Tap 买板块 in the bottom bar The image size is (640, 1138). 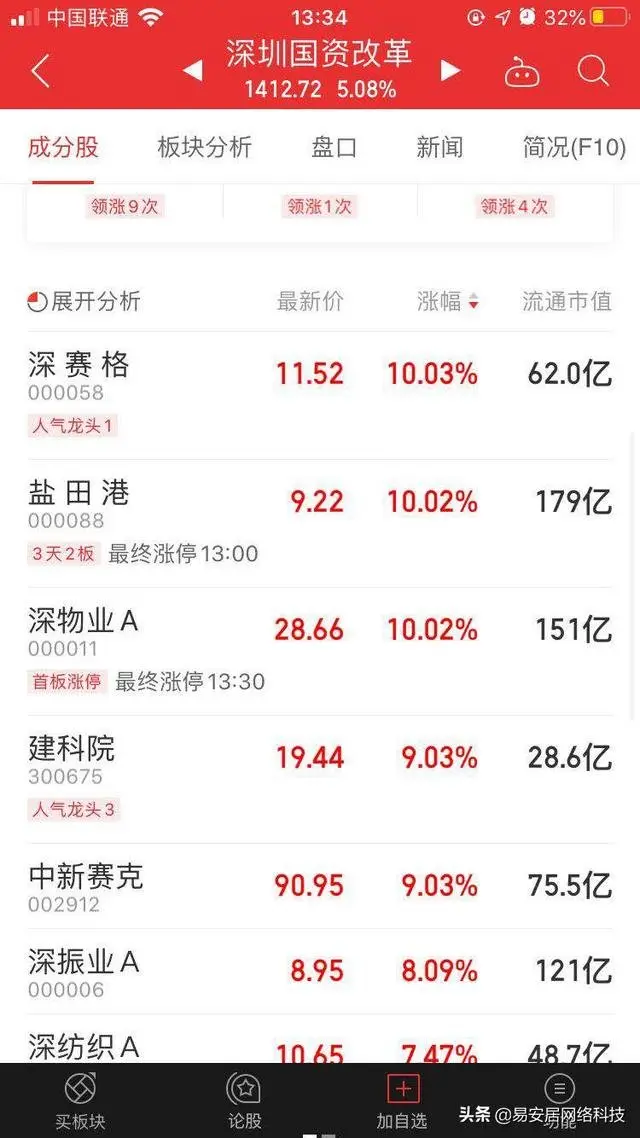coord(80,1101)
